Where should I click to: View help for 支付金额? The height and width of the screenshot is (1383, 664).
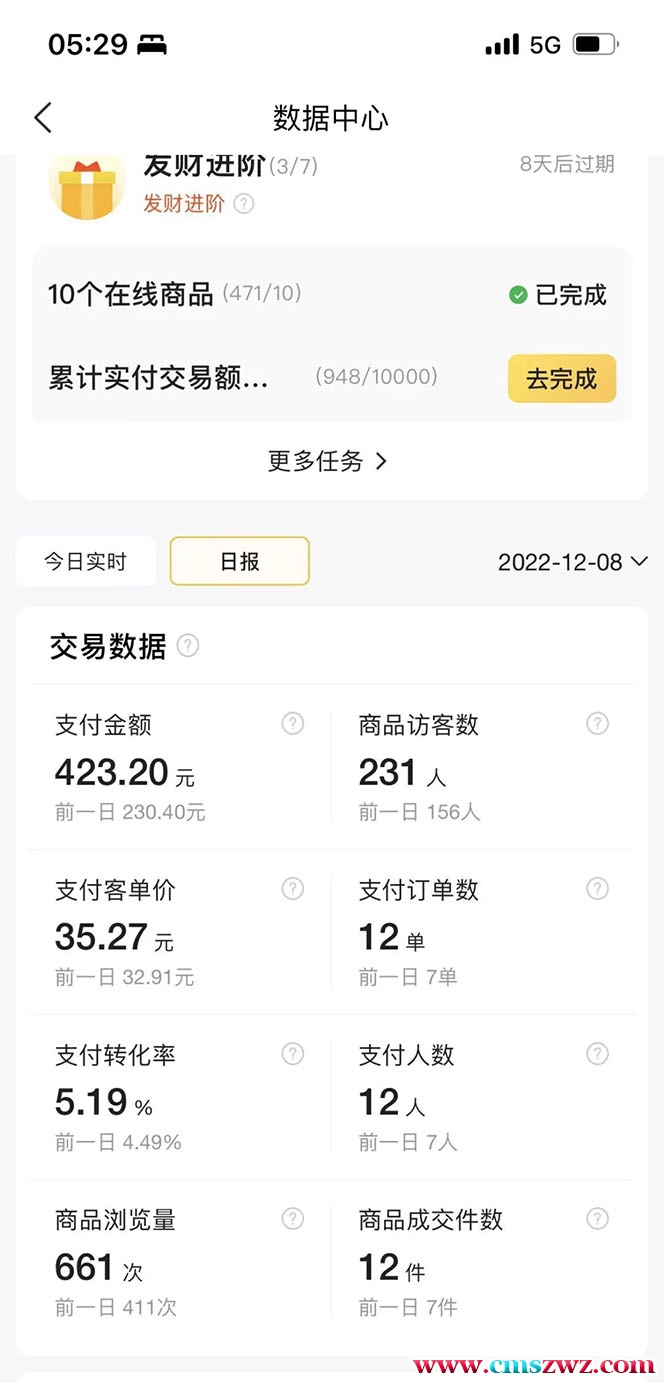pos(292,723)
